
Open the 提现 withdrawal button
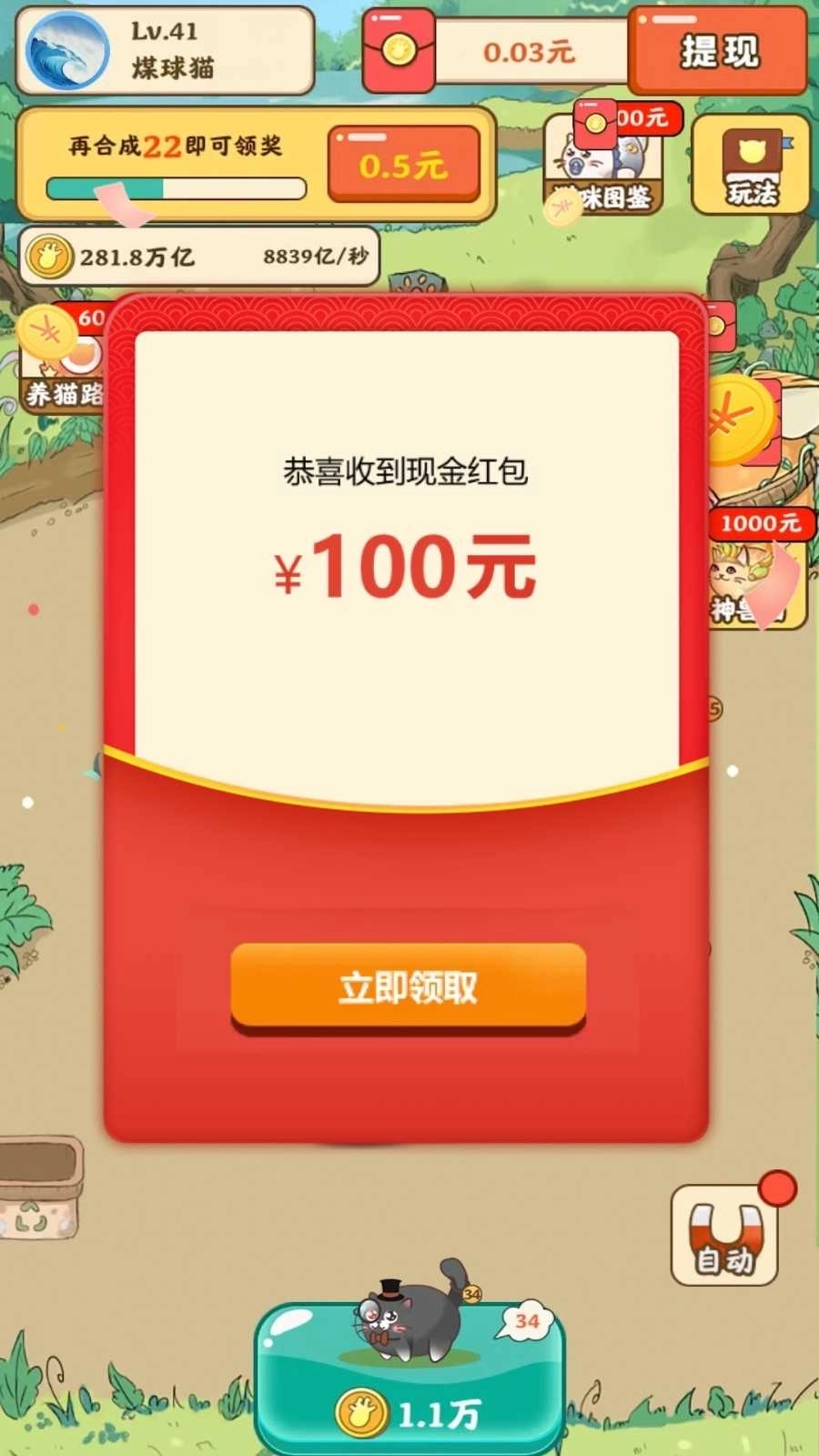point(718,51)
